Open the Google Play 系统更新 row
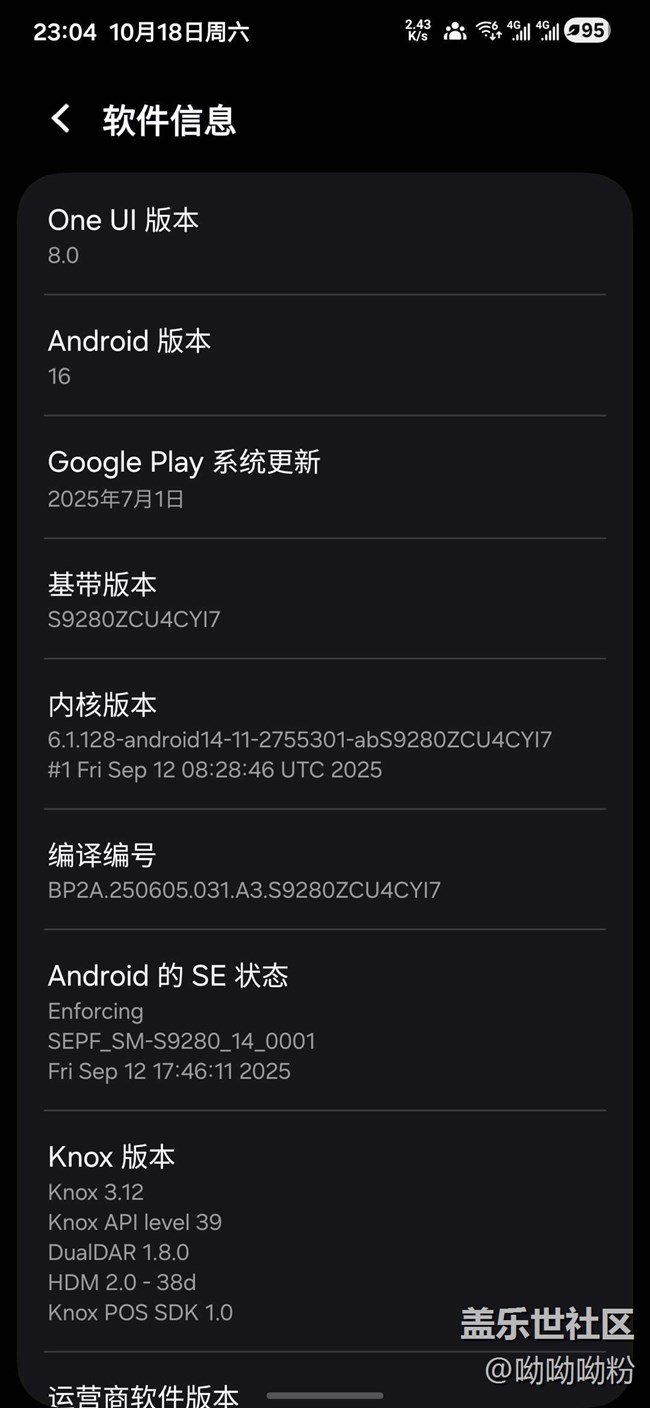 325,477
